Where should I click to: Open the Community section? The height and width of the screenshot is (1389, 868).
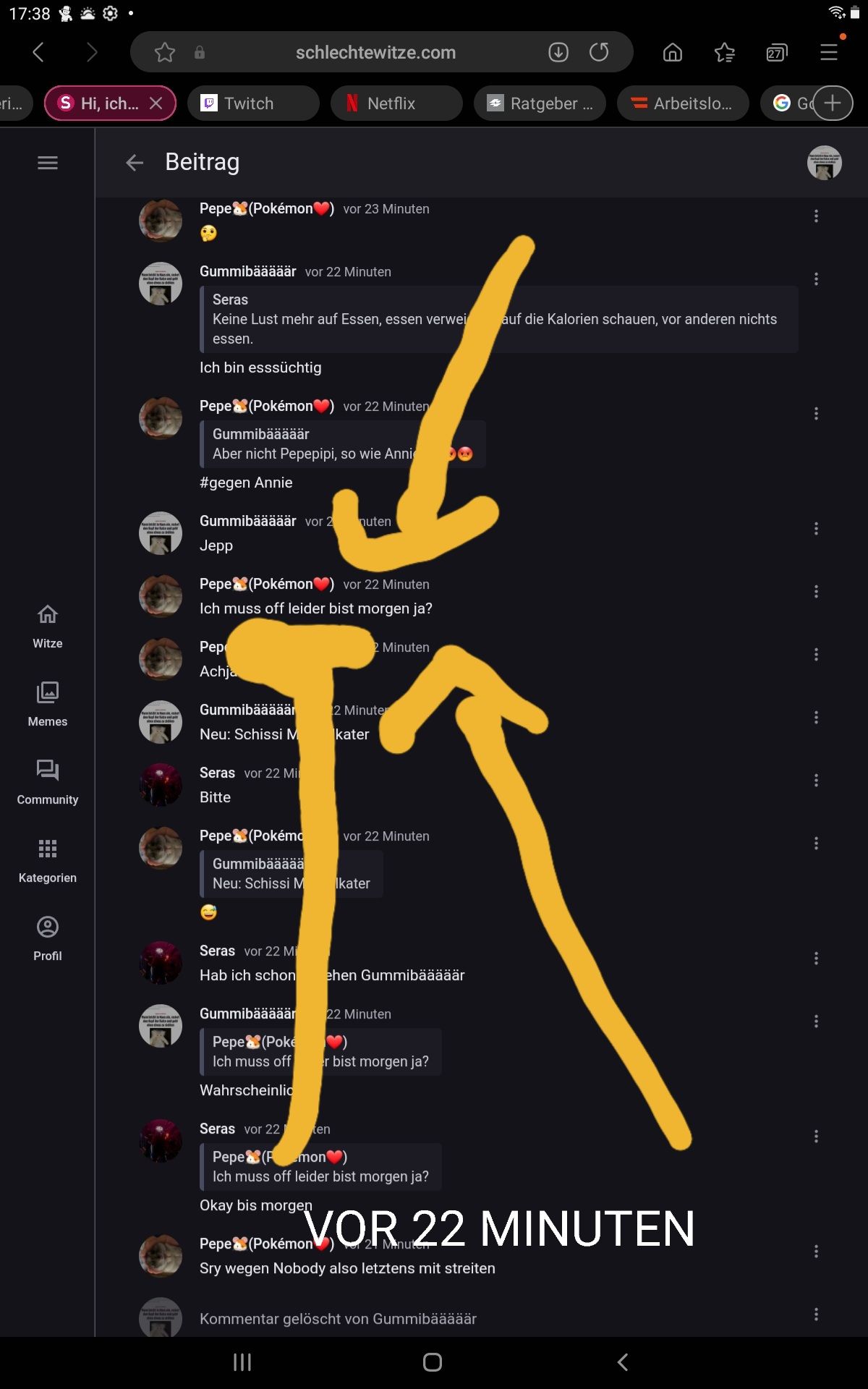pos(48,782)
